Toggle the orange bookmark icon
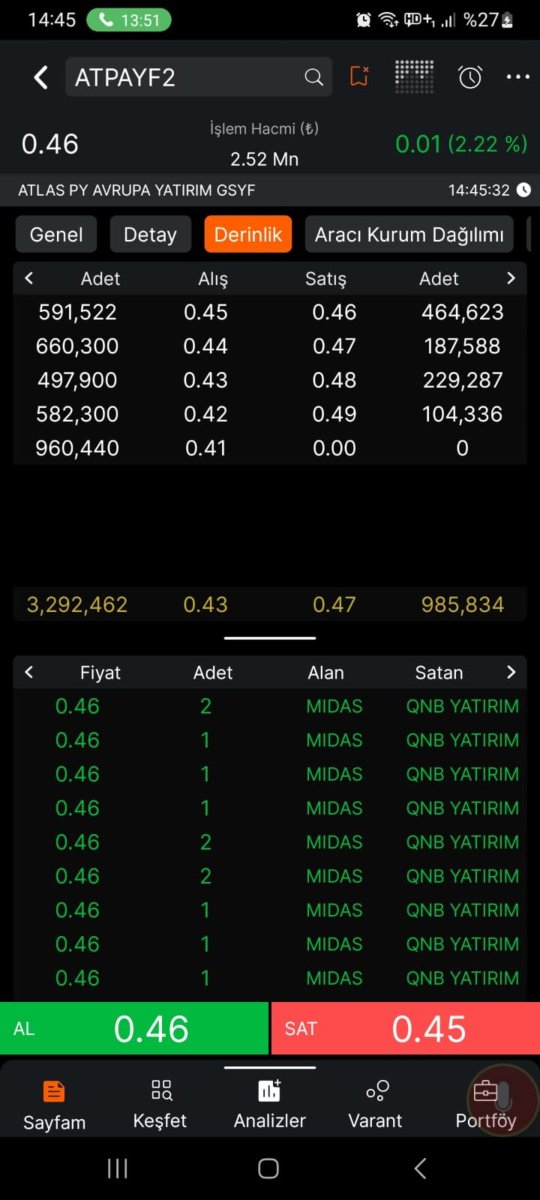 point(359,77)
